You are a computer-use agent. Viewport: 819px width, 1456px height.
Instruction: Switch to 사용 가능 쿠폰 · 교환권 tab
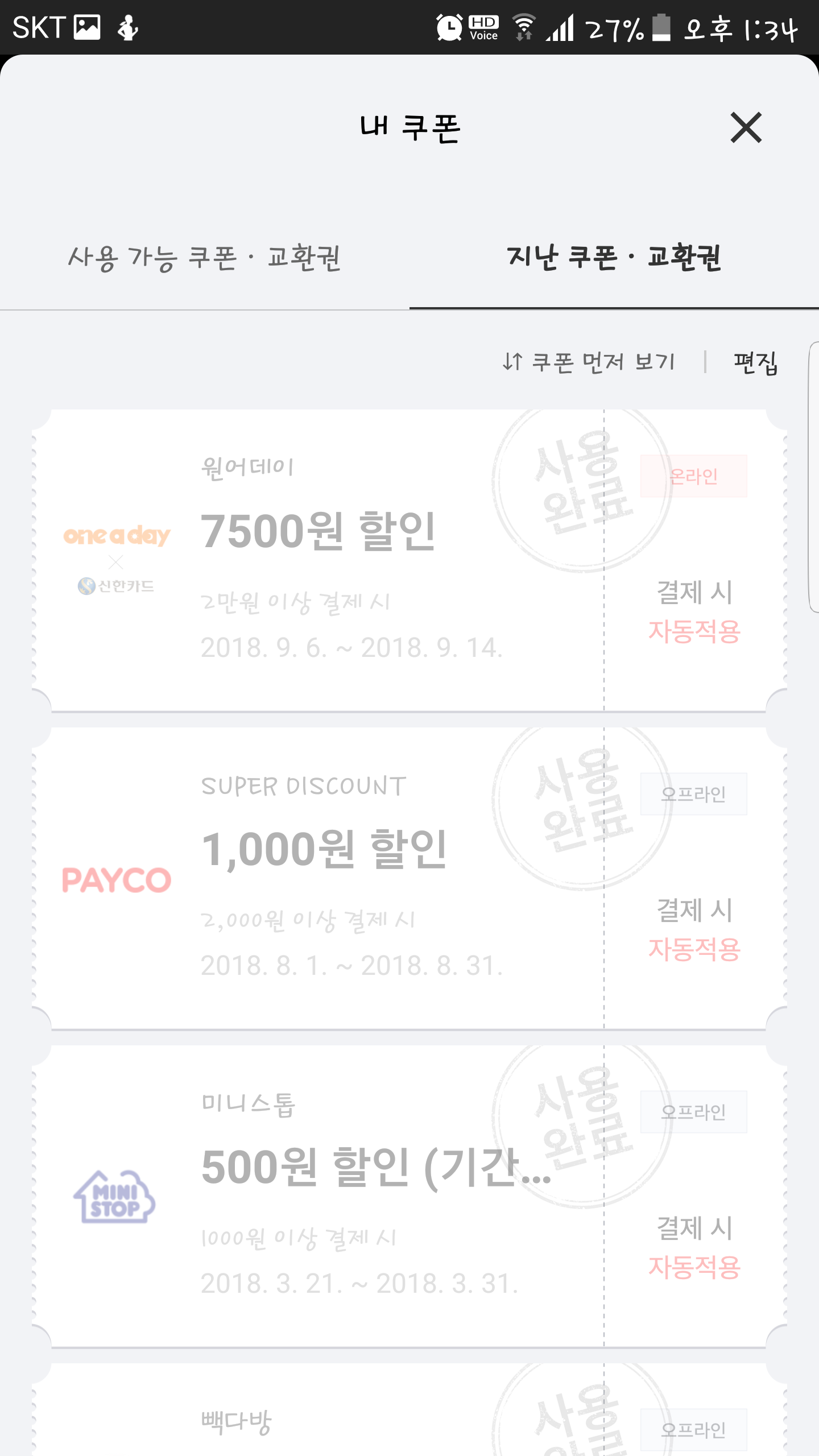(x=205, y=258)
